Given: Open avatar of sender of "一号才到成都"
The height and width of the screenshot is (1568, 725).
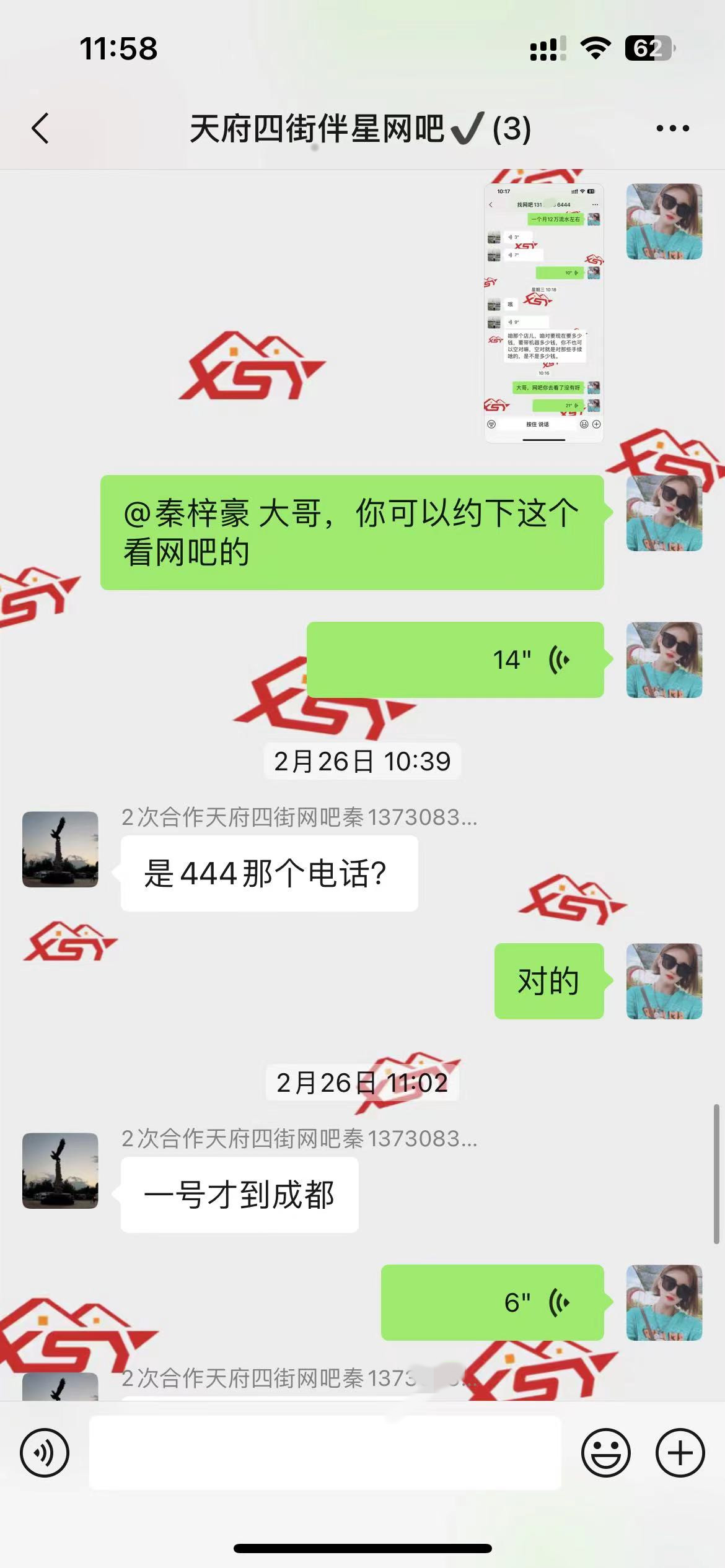Looking at the screenshot, I should 60,1170.
